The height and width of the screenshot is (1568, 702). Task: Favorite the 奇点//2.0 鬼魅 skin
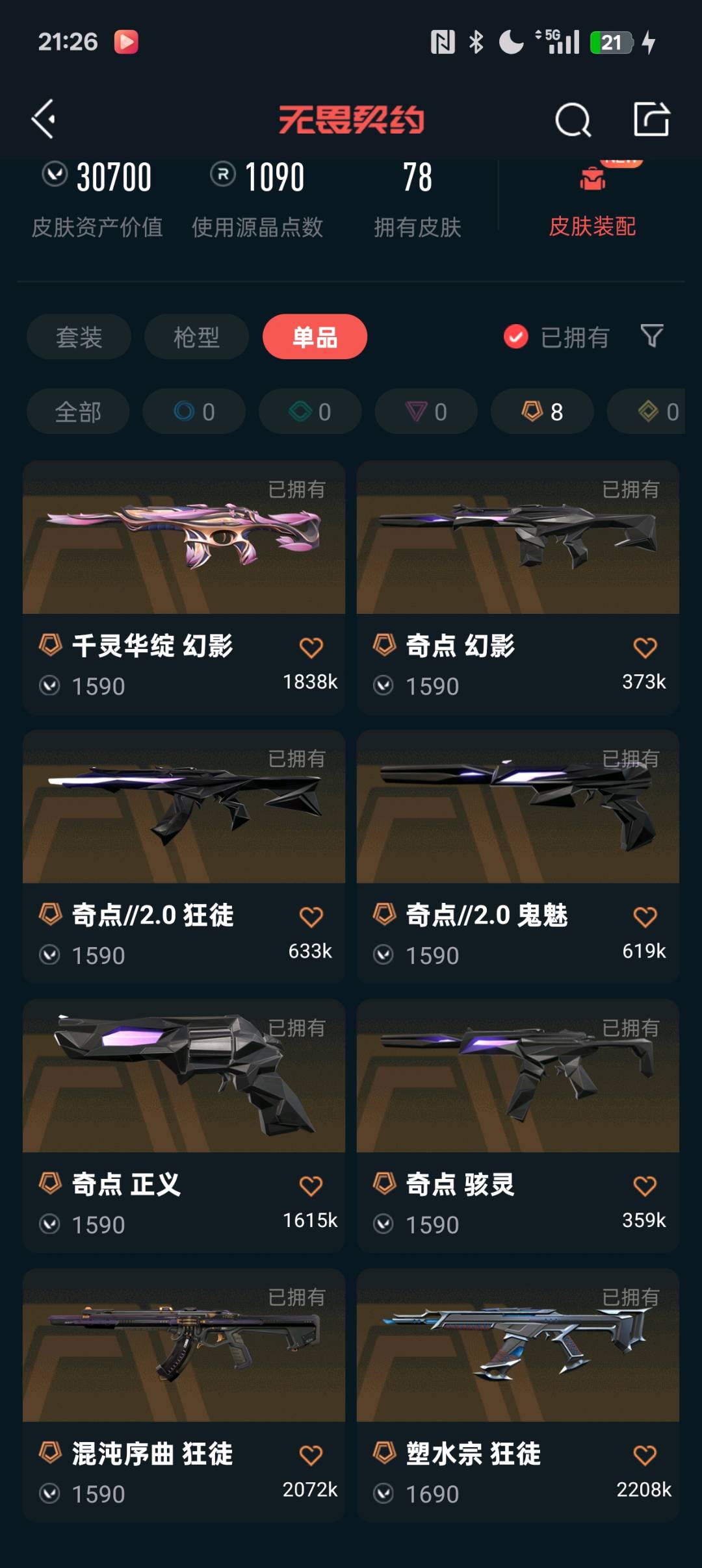[x=645, y=917]
